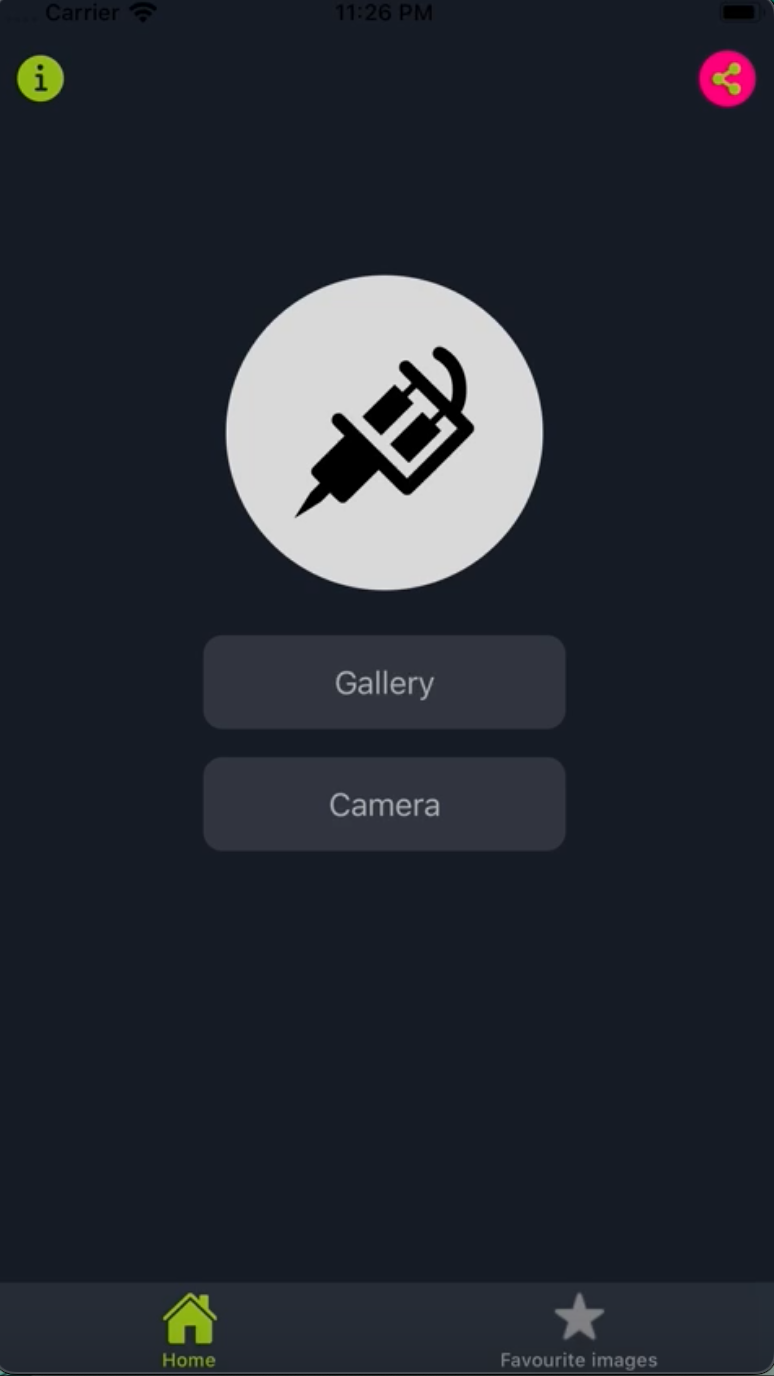
Task: Click the share icon to share the app
Action: tap(727, 78)
